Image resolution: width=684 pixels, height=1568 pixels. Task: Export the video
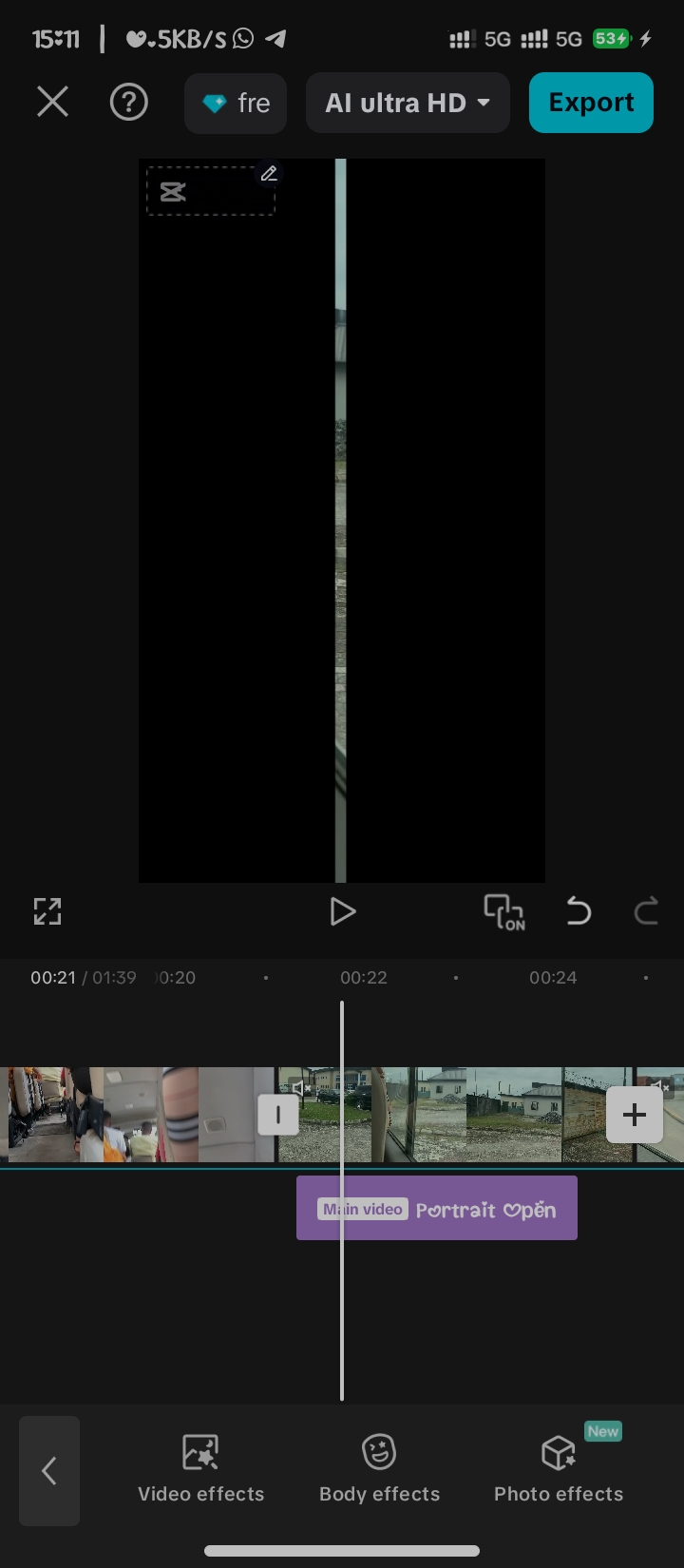click(x=591, y=103)
